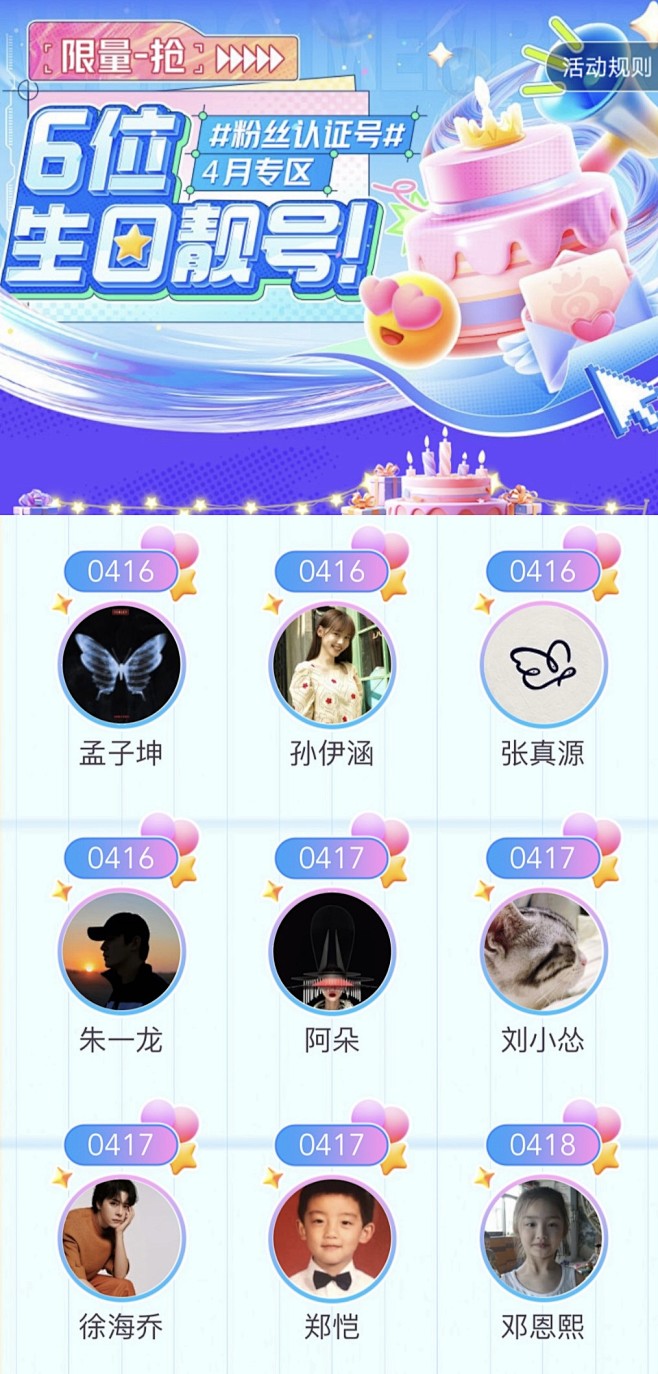Open the 活动规则 activity rules
The image size is (658, 1374).
(x=606, y=67)
